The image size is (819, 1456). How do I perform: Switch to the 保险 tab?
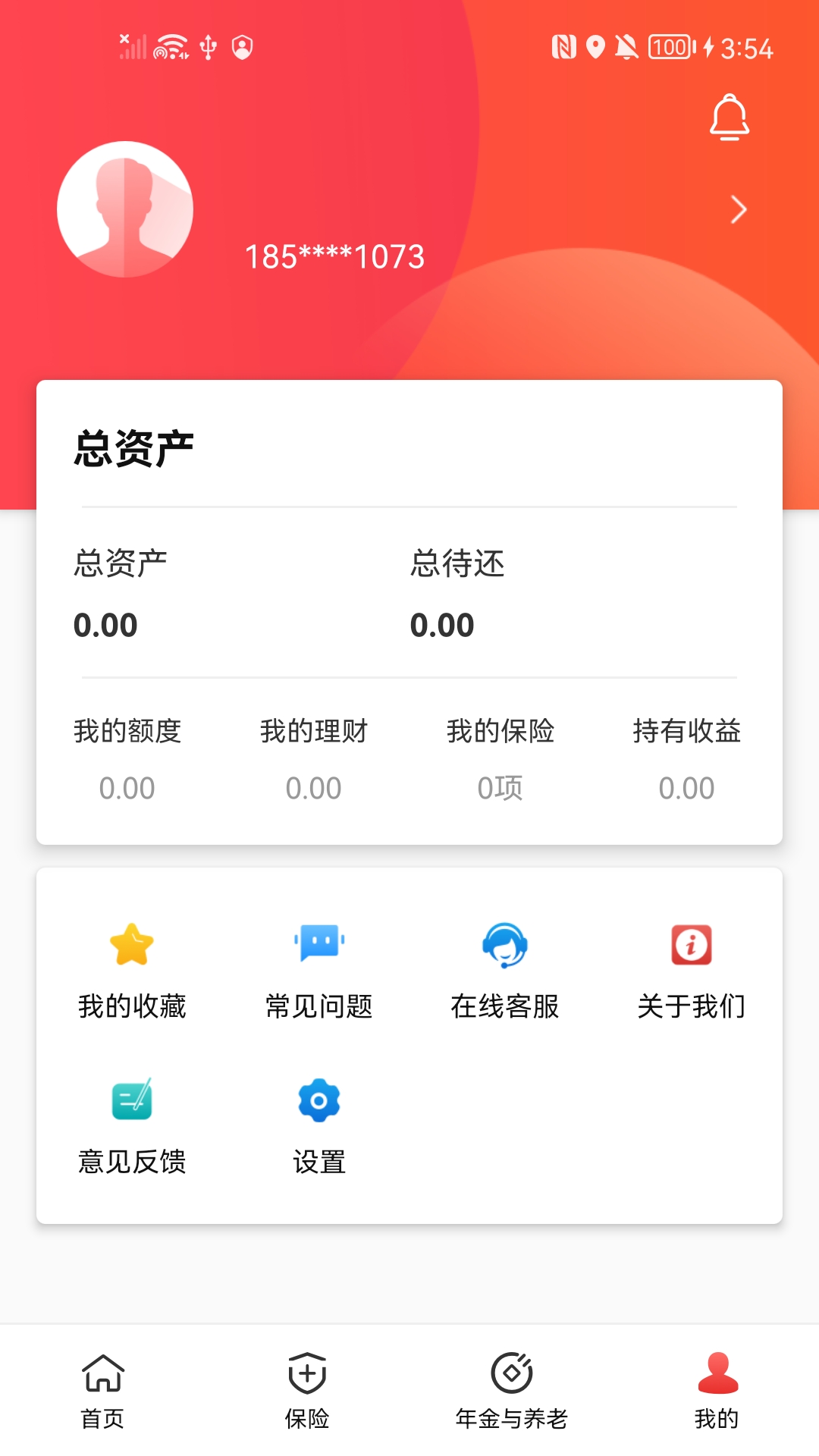(307, 1391)
